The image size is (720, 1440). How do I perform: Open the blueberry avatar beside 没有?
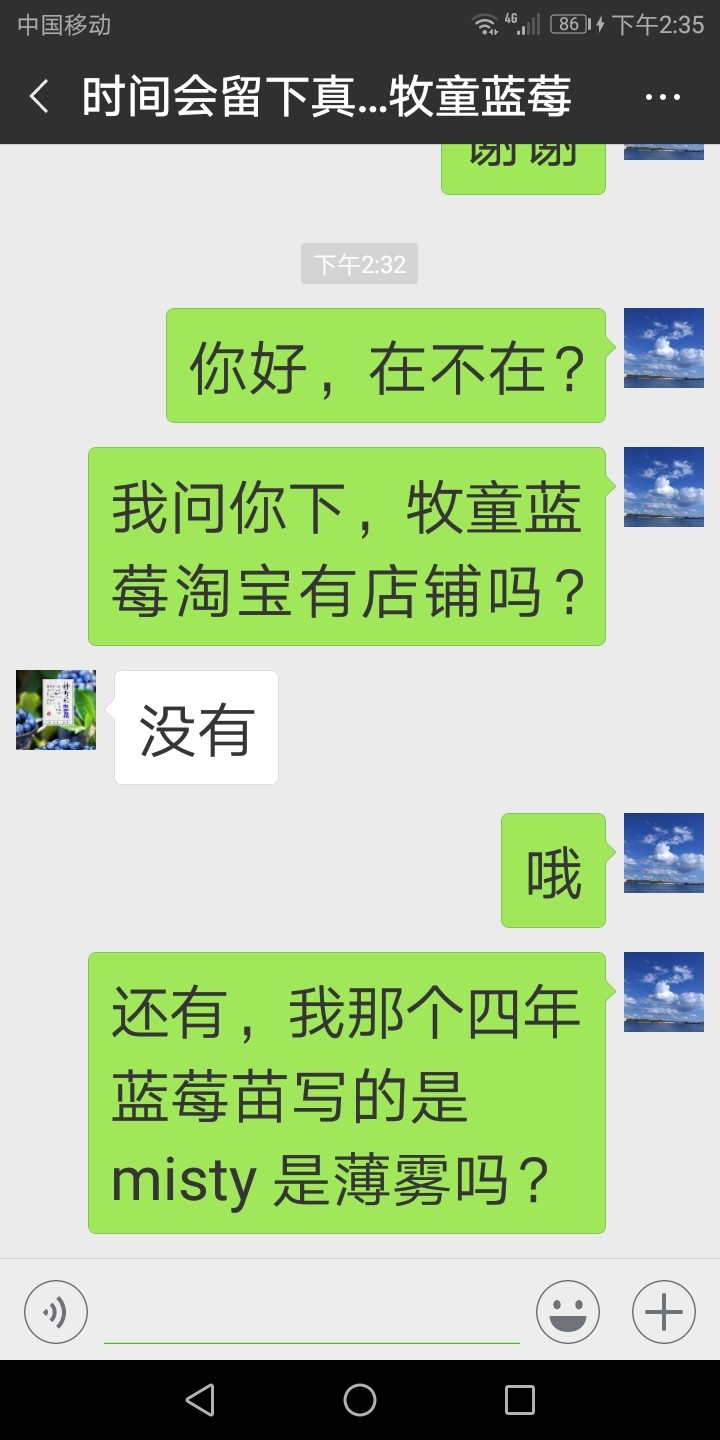point(56,710)
